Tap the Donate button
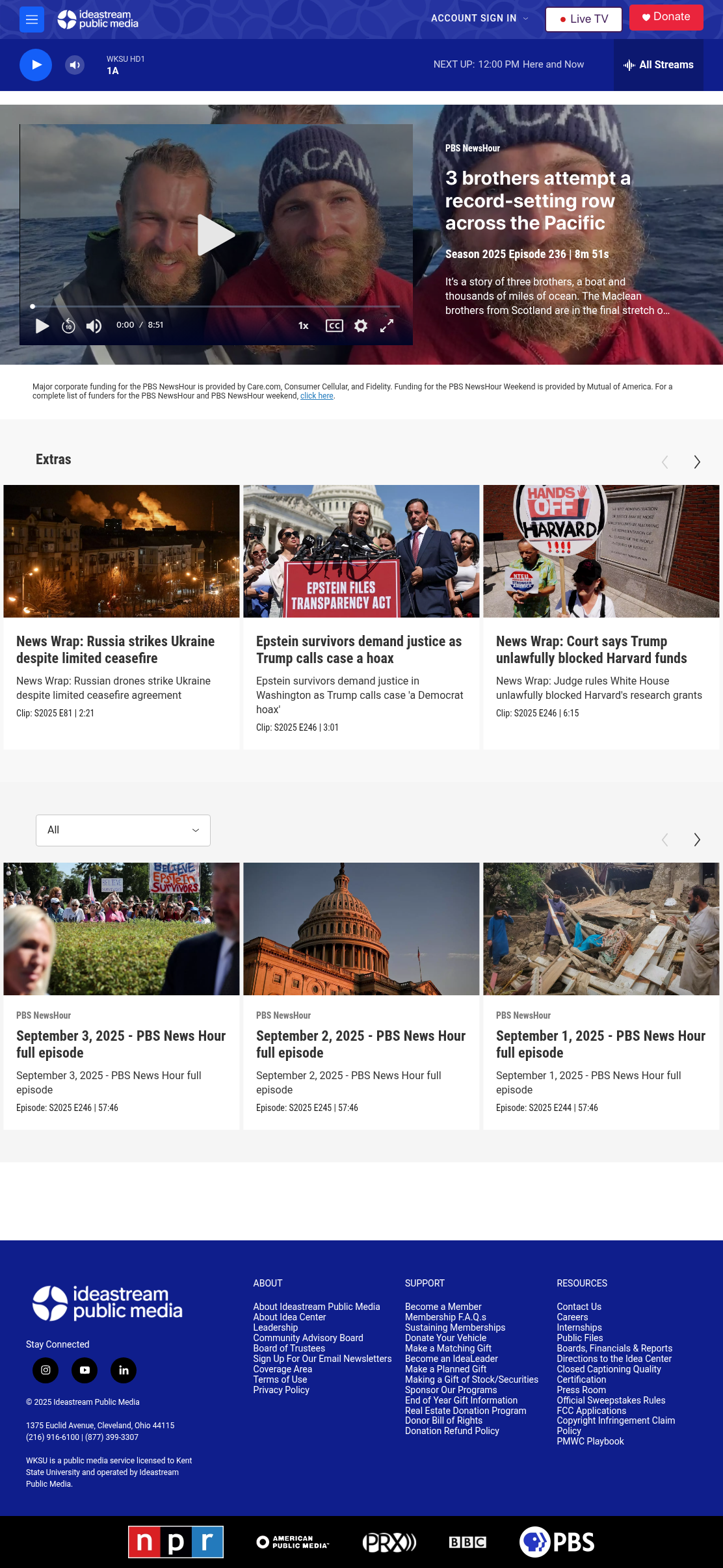Screen dimensions: 723x1568 pos(666,18)
